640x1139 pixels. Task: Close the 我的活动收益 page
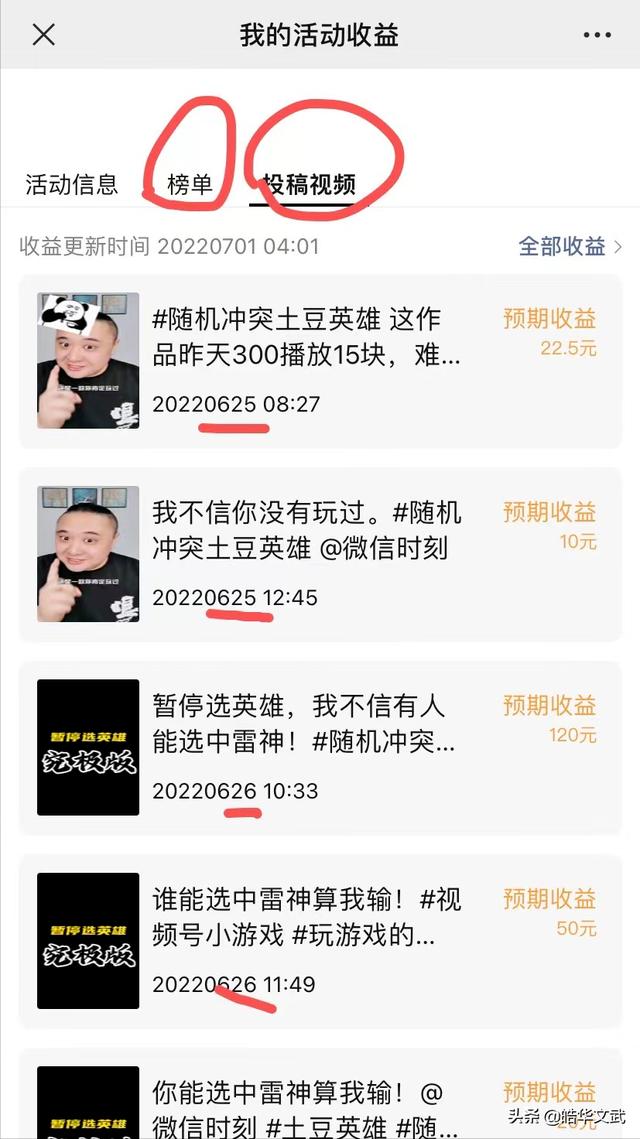(x=43, y=35)
